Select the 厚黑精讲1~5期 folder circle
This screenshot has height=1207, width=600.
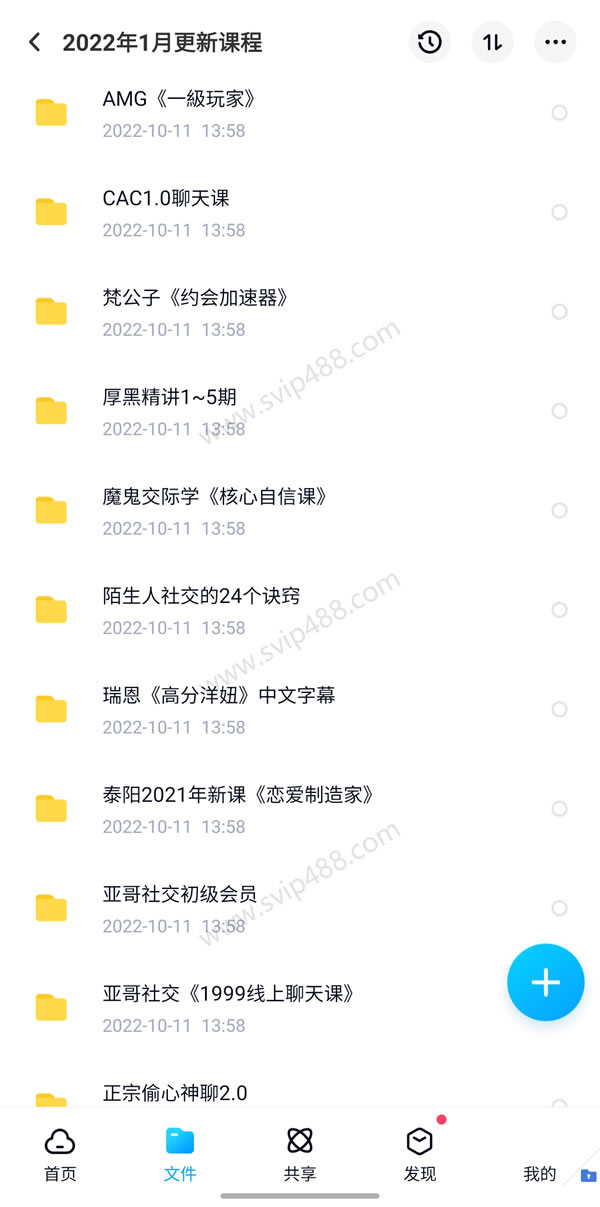pyautogui.click(x=559, y=411)
